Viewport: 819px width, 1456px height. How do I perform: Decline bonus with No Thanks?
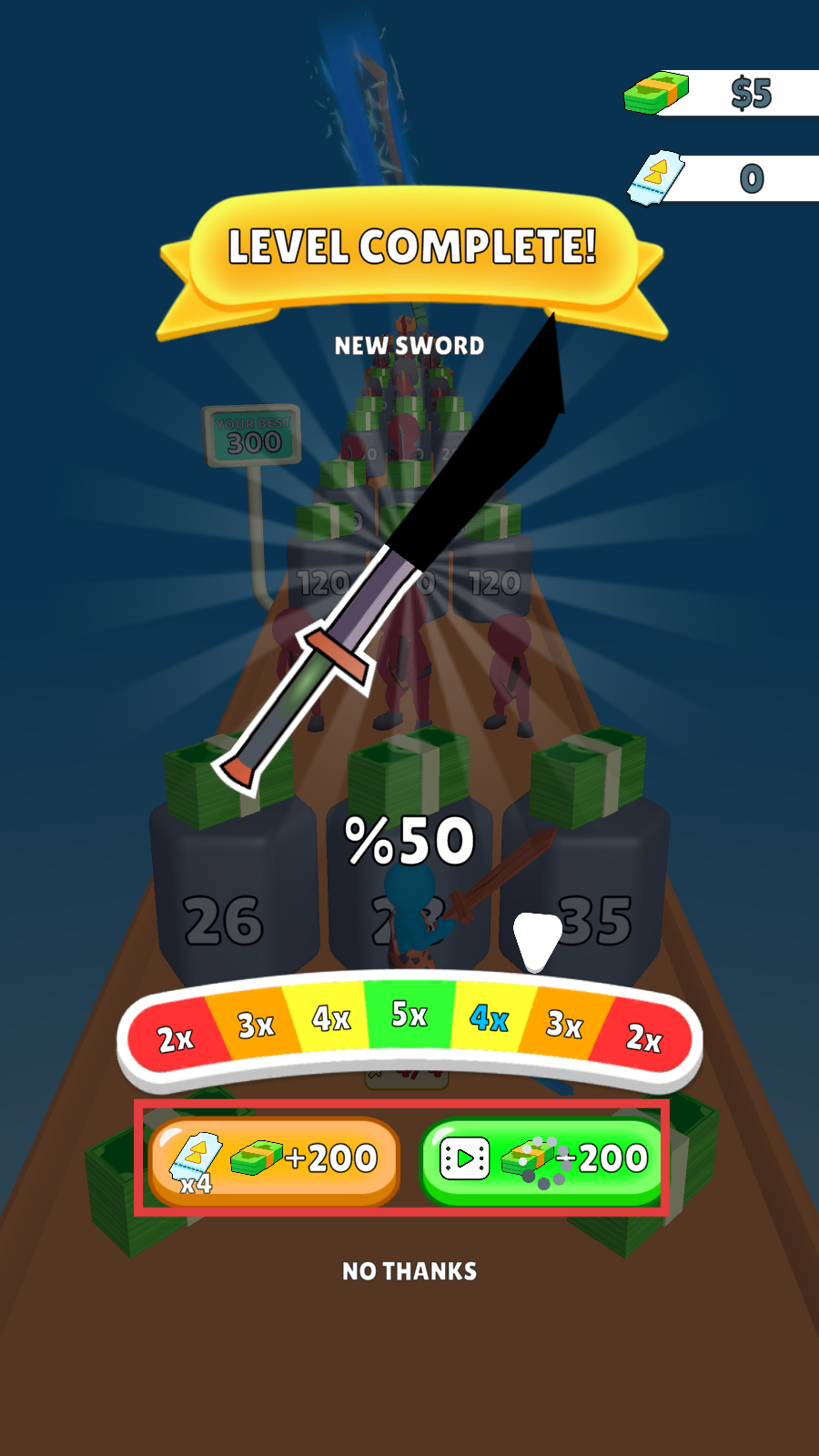pos(409,1271)
